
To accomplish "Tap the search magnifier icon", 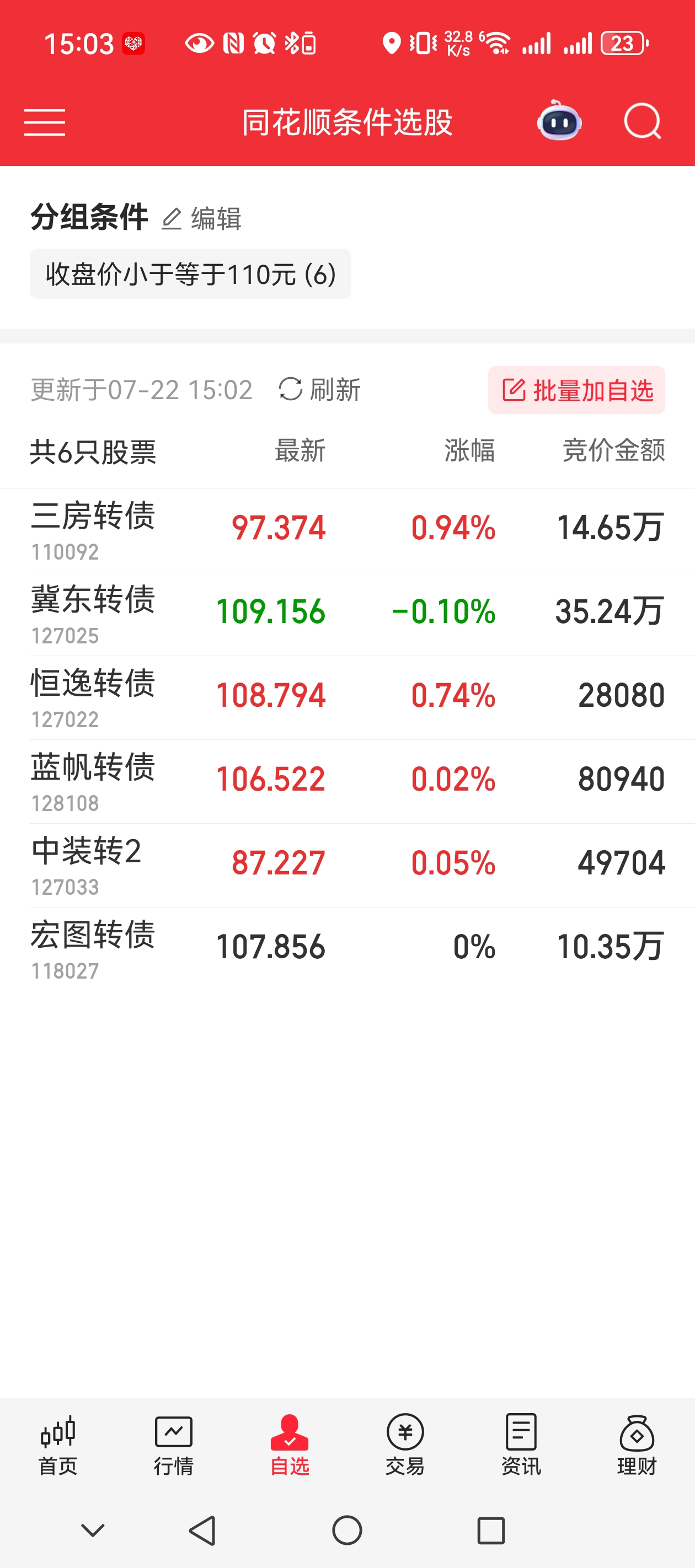I will coord(643,122).
